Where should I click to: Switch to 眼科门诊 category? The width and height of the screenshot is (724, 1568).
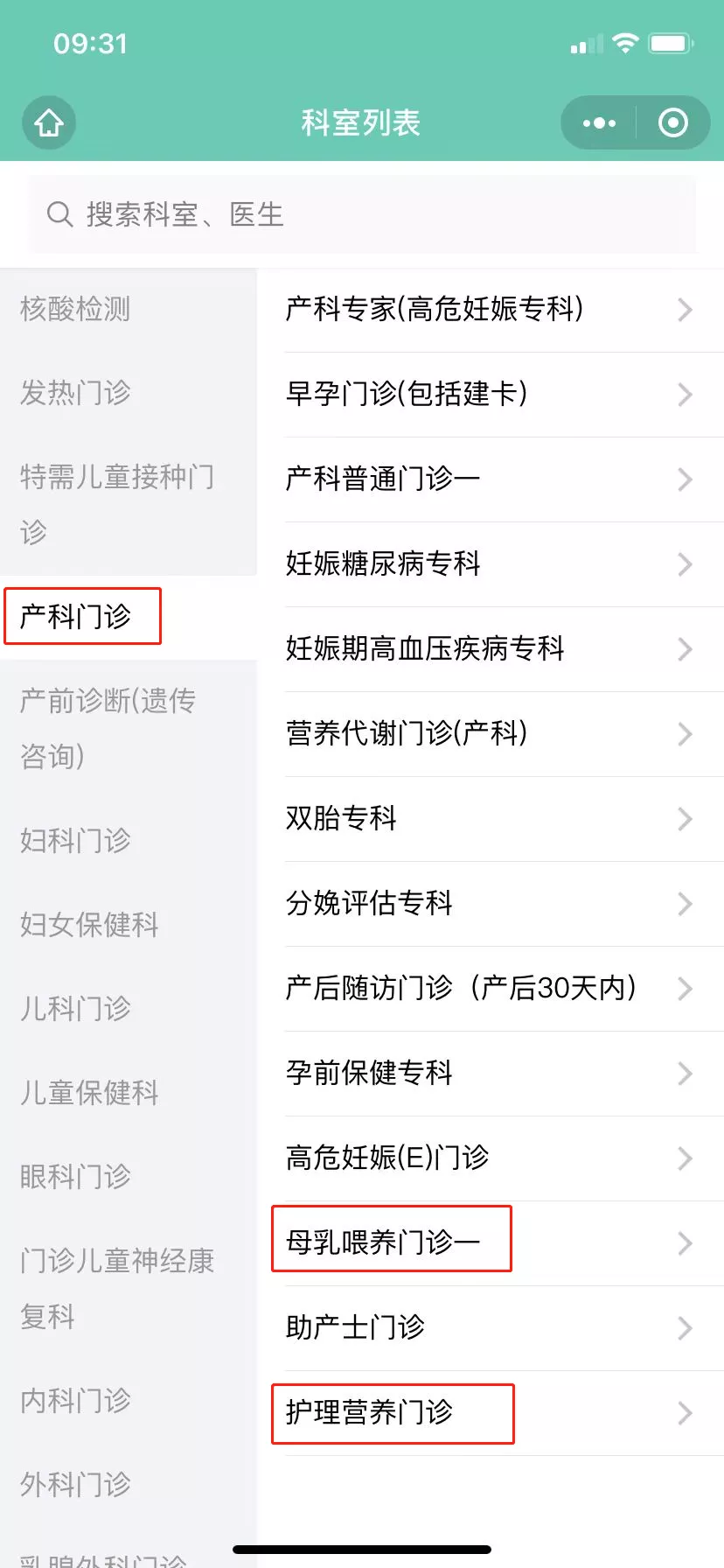tap(129, 1177)
